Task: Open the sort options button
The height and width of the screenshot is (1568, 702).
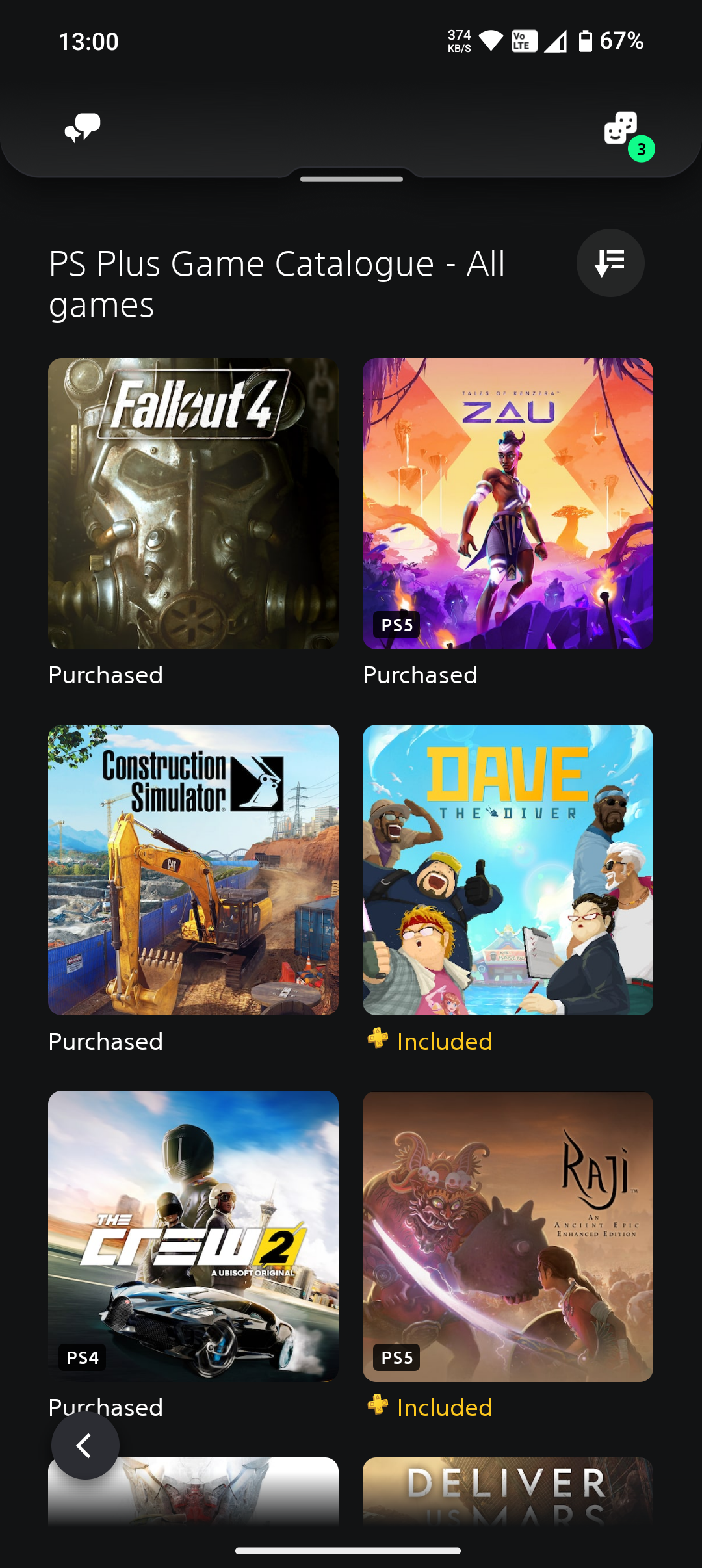Action: [610, 263]
